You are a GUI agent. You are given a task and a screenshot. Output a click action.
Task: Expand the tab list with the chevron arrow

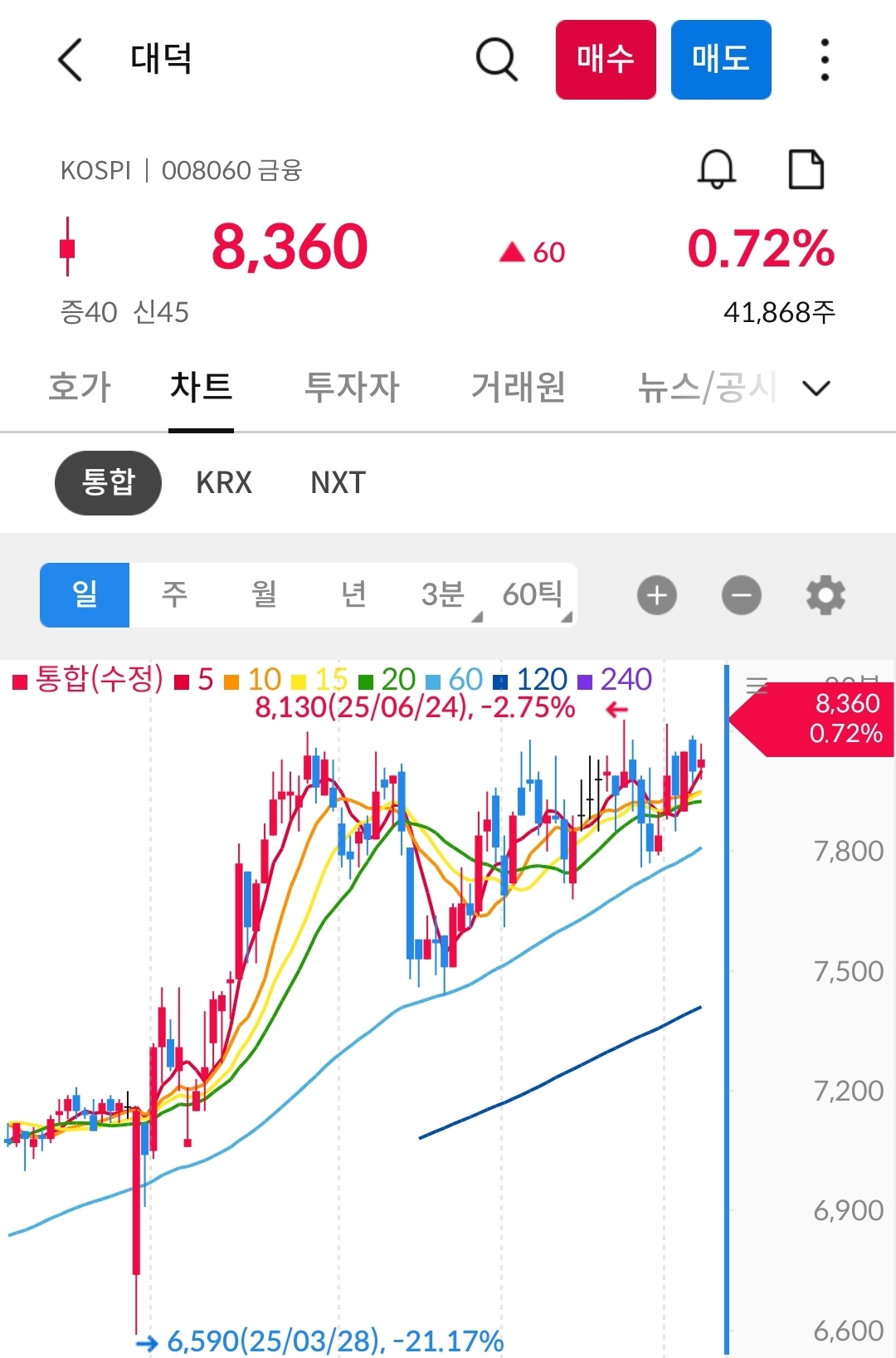tap(816, 388)
